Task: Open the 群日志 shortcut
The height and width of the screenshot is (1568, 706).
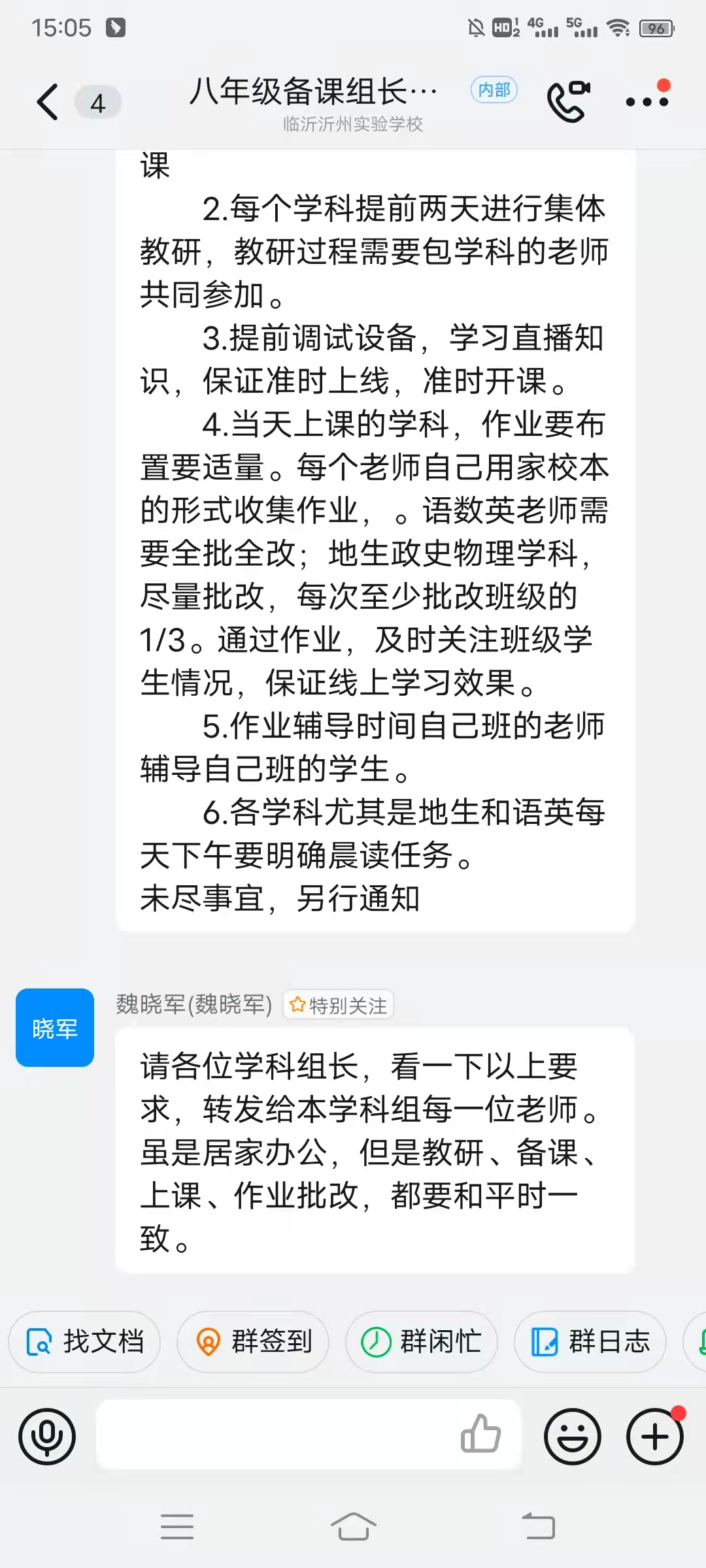Action: coord(591,1342)
